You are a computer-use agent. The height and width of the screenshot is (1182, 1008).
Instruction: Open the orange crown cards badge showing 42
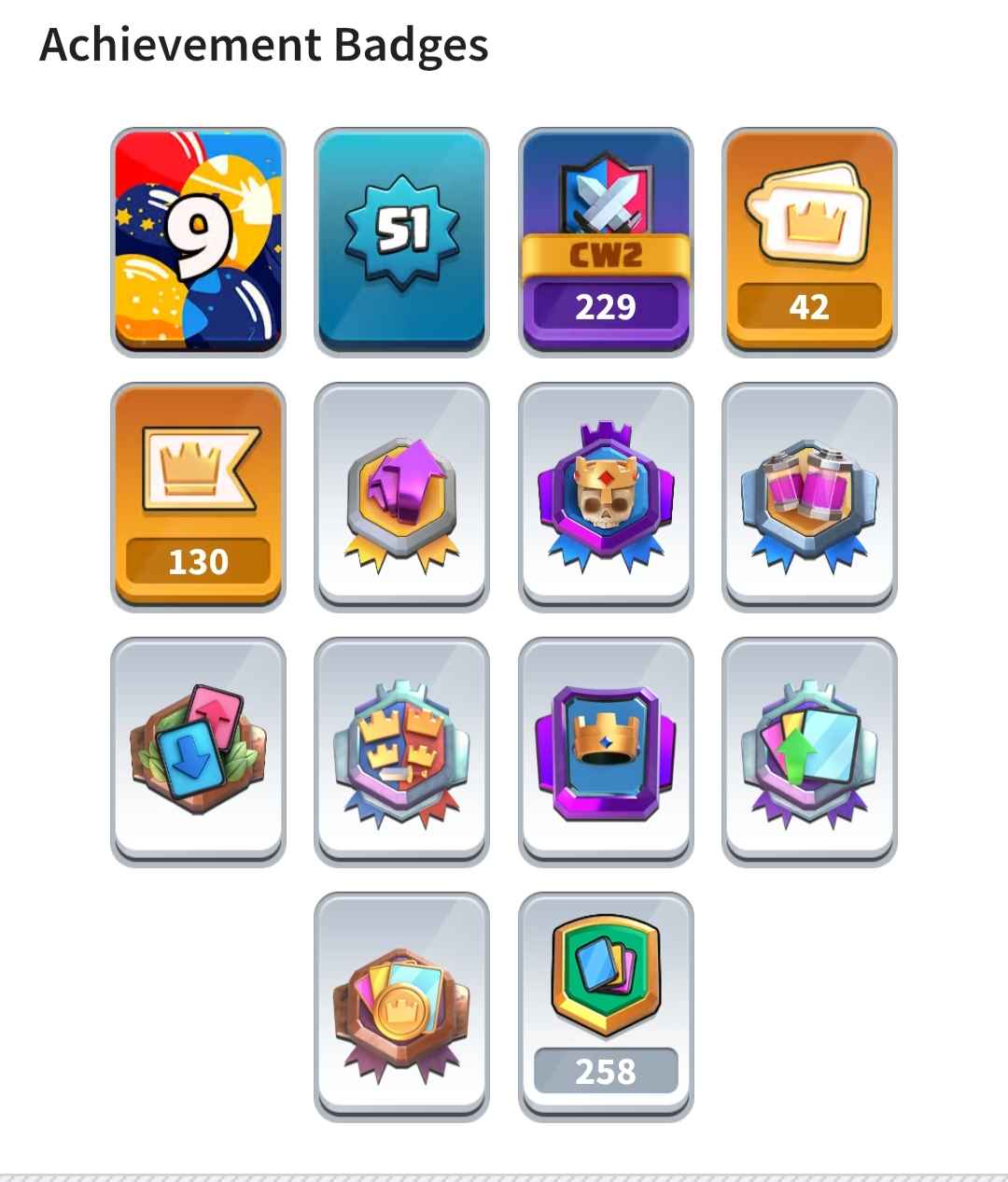click(x=808, y=241)
